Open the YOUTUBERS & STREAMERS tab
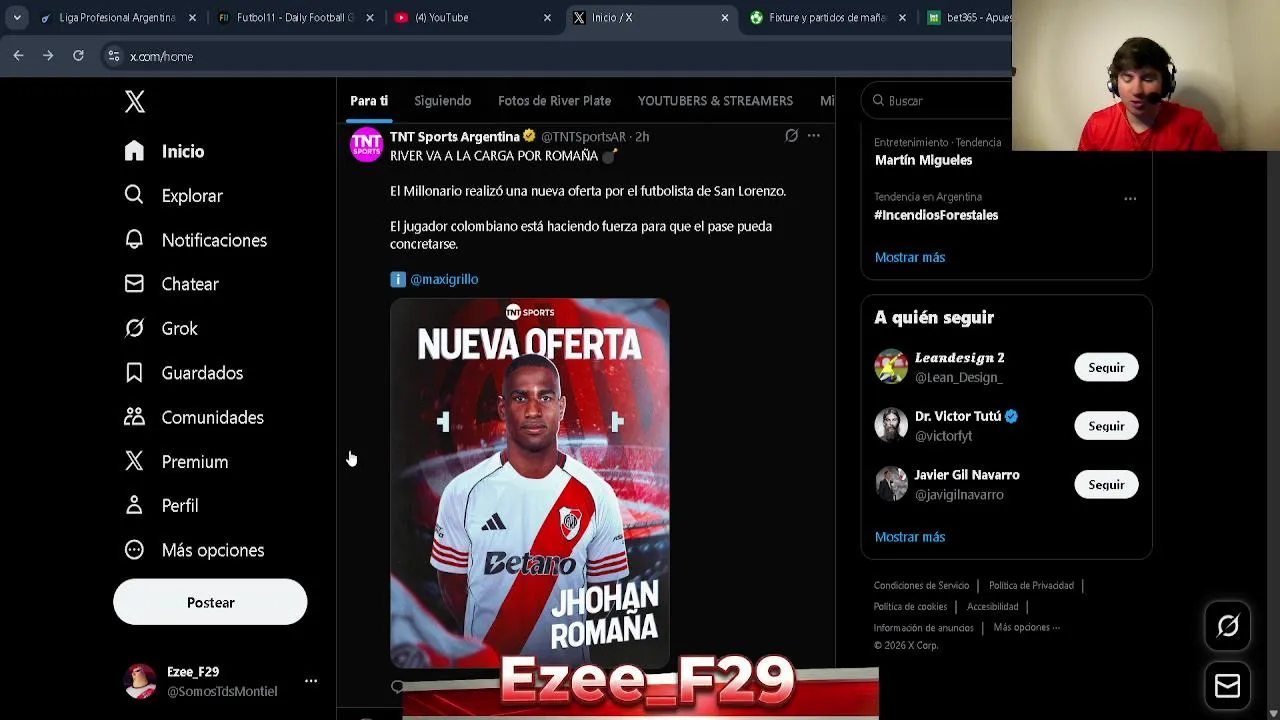 [x=715, y=101]
